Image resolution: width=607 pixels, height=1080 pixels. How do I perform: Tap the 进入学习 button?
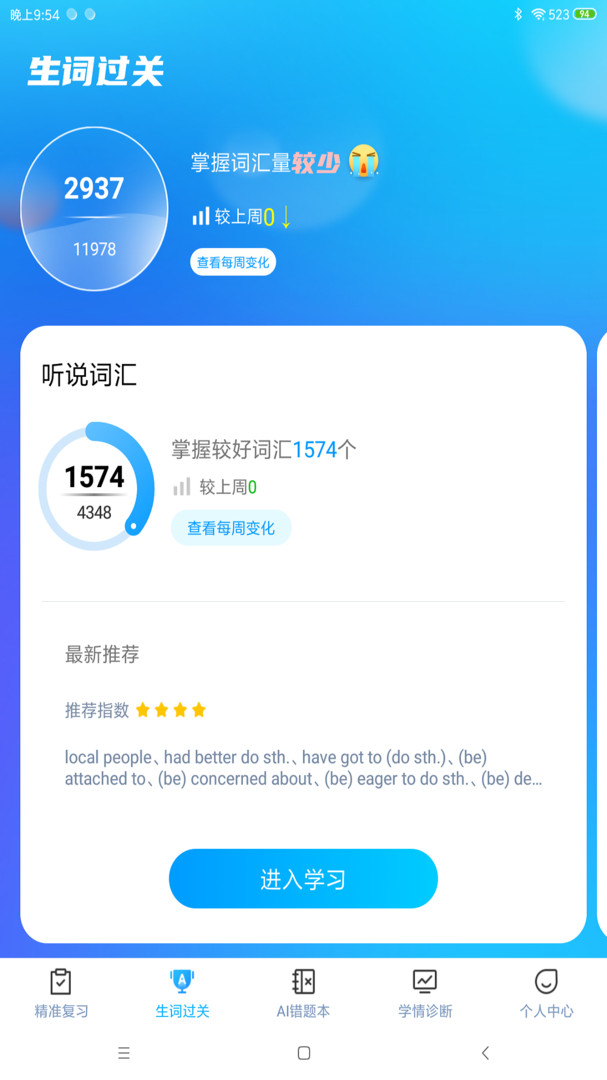[303, 879]
